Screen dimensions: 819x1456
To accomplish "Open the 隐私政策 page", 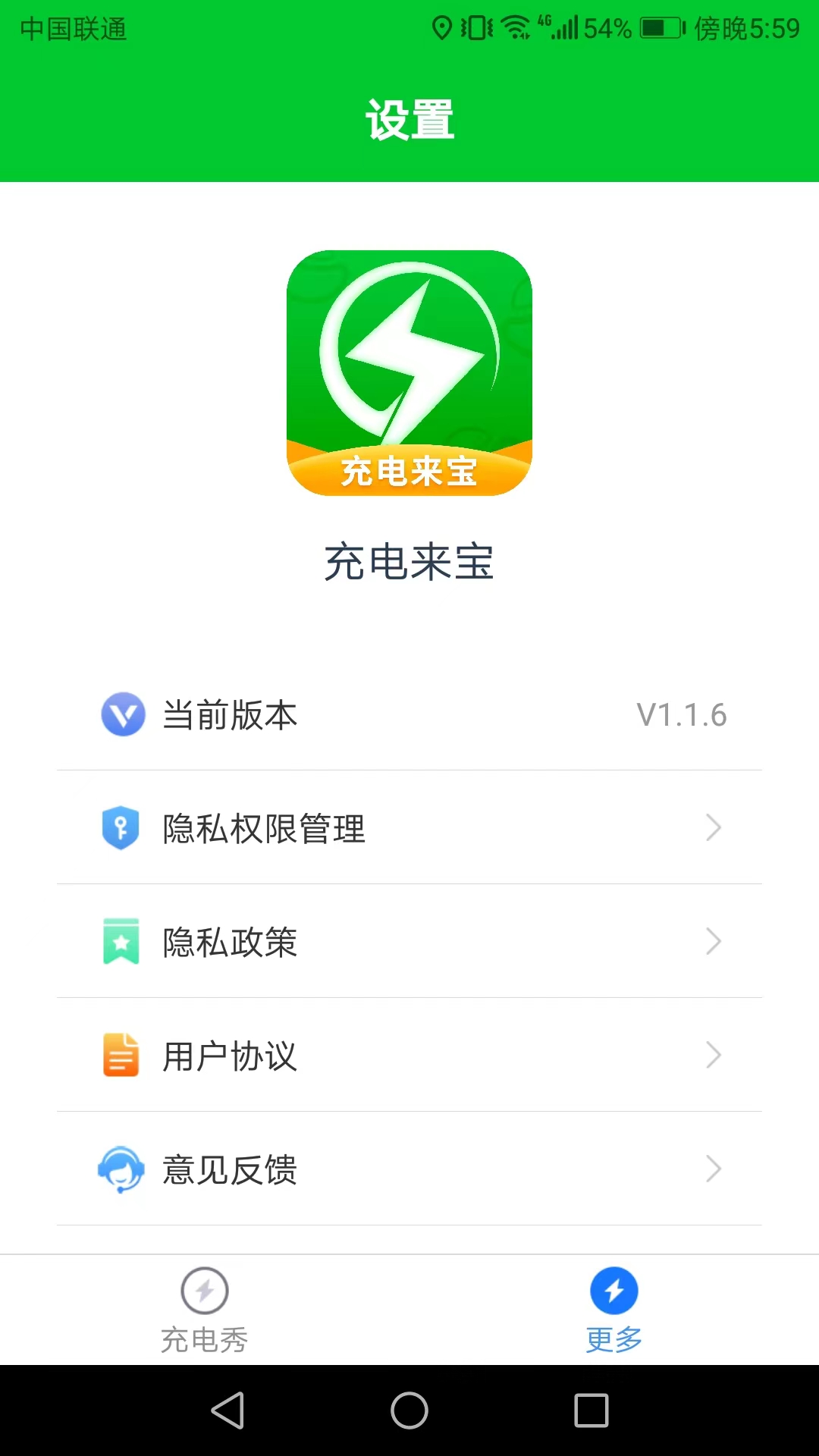I will click(x=409, y=941).
